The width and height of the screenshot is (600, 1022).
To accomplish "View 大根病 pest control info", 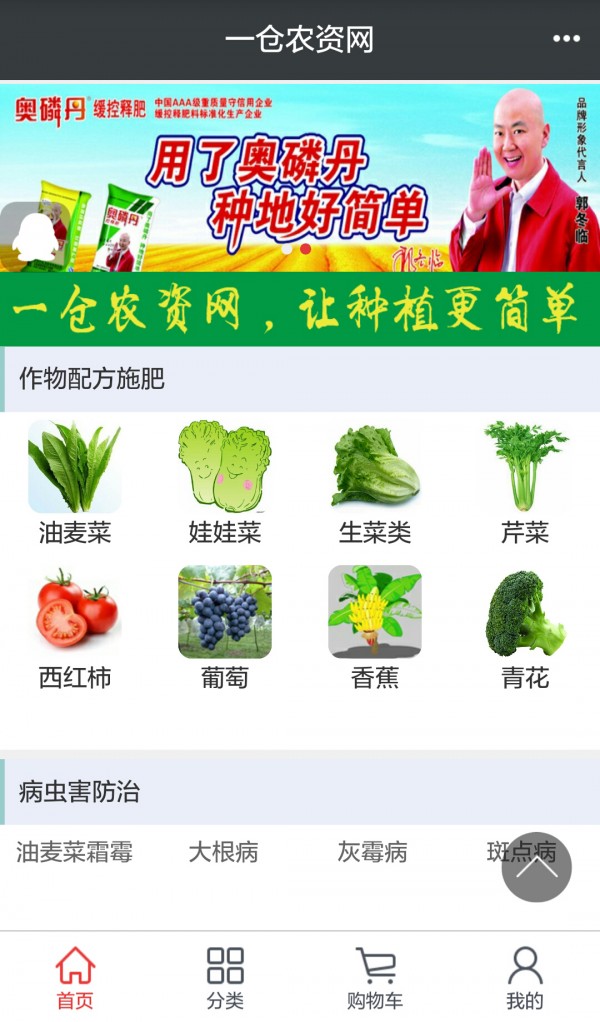I will (x=224, y=852).
